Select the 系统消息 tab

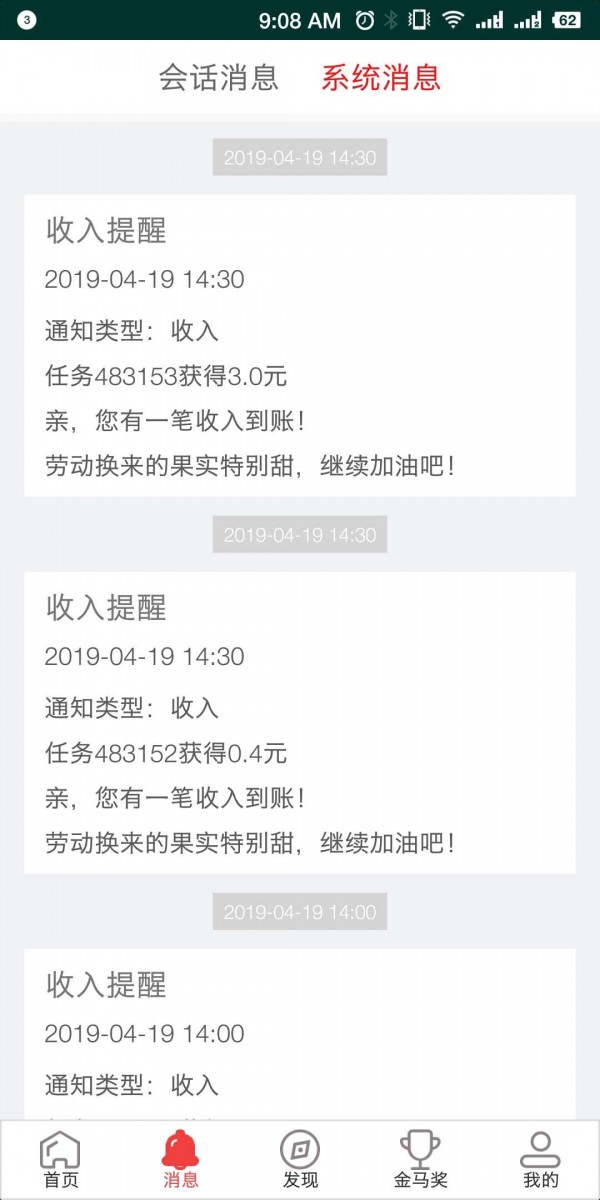click(381, 78)
